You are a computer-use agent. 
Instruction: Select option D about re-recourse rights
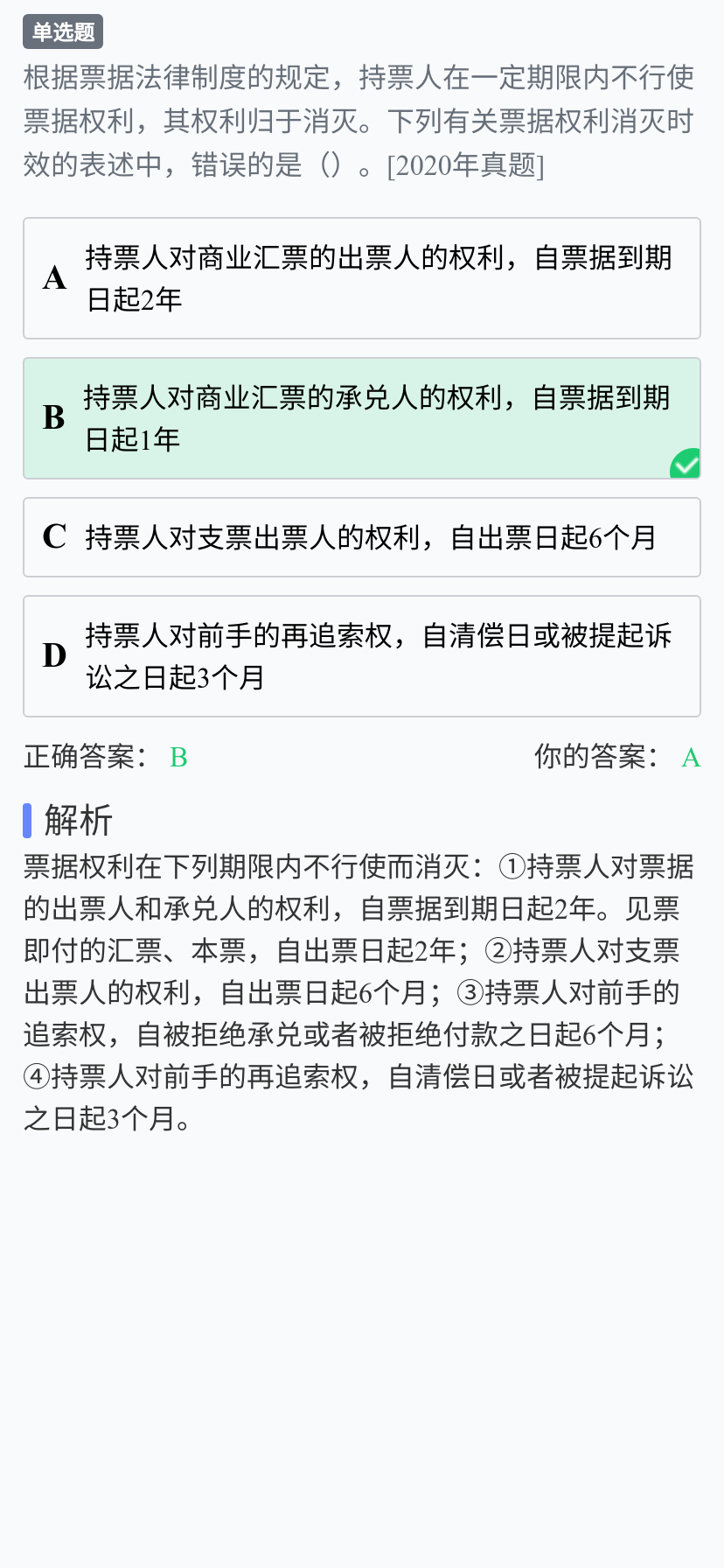pos(362,656)
